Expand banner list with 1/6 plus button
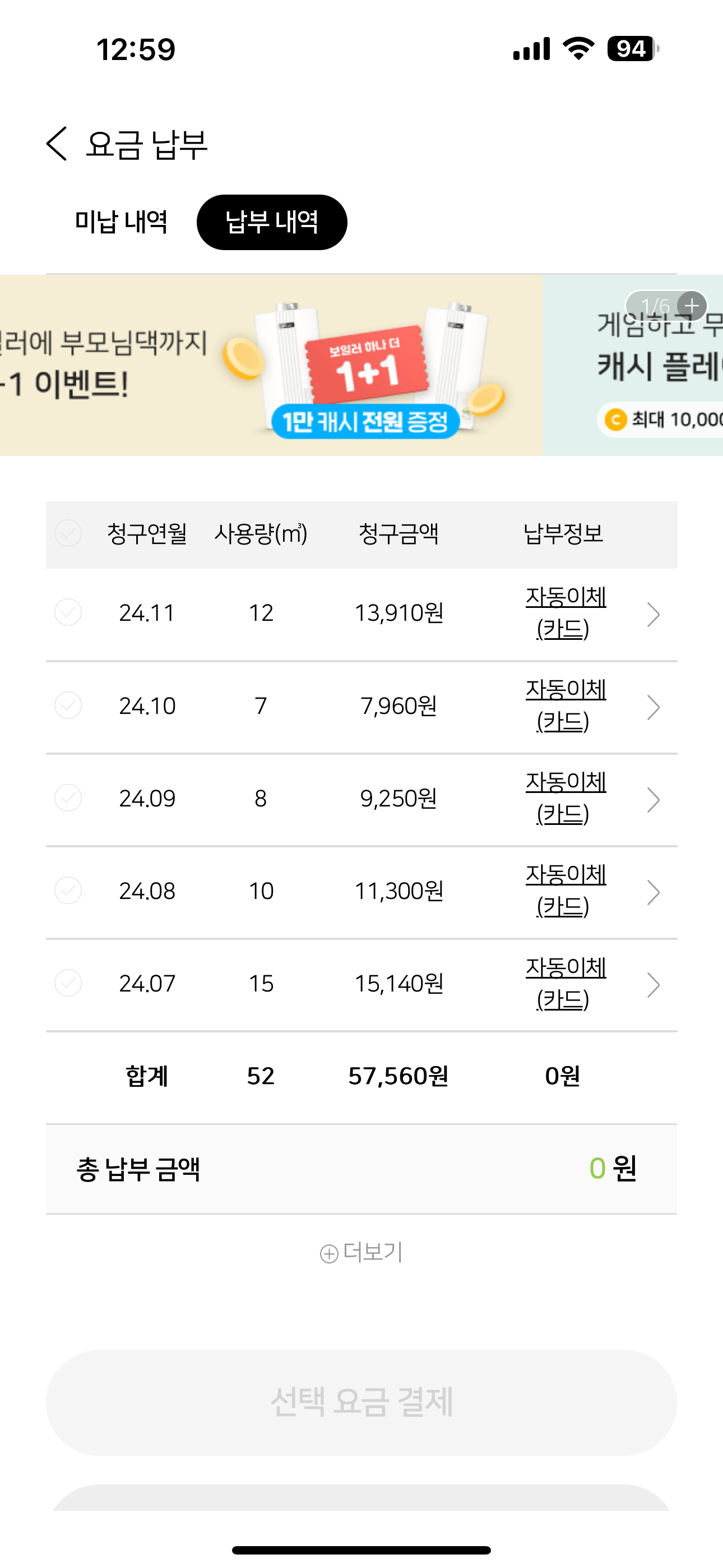The height and width of the screenshot is (1568, 723). click(692, 306)
